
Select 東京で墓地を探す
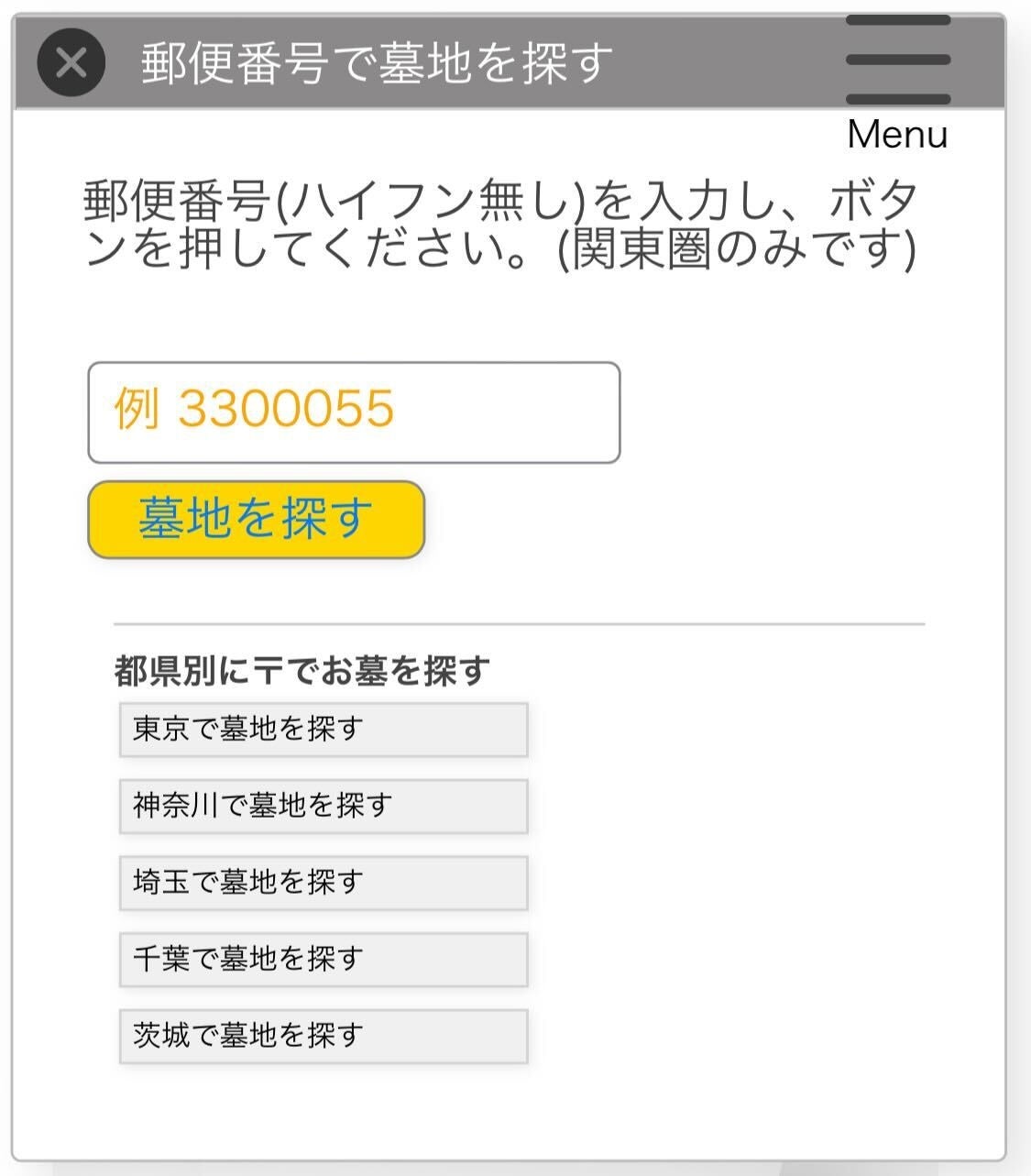(x=323, y=730)
